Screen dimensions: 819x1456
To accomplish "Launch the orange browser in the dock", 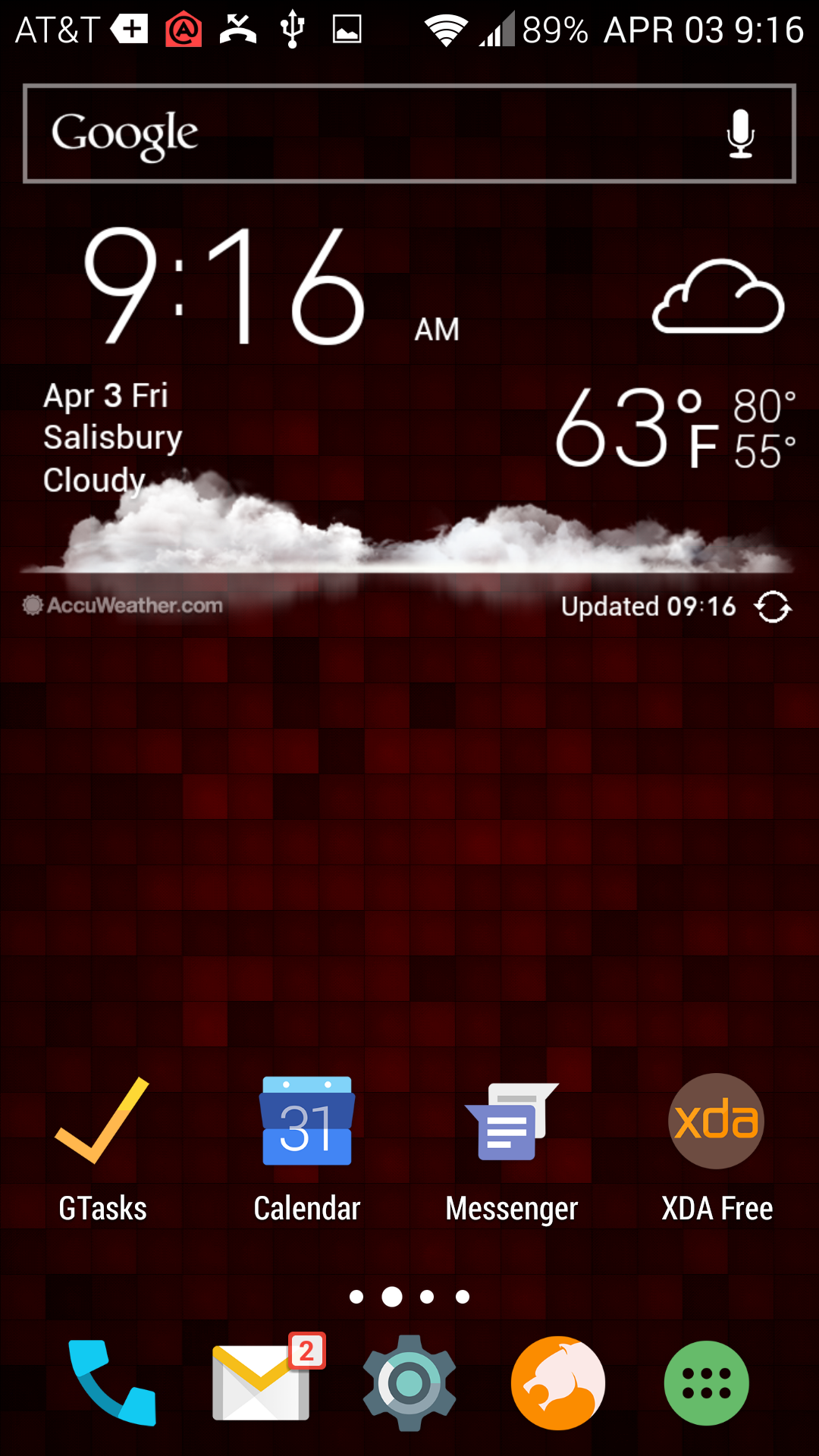I will [x=558, y=1383].
